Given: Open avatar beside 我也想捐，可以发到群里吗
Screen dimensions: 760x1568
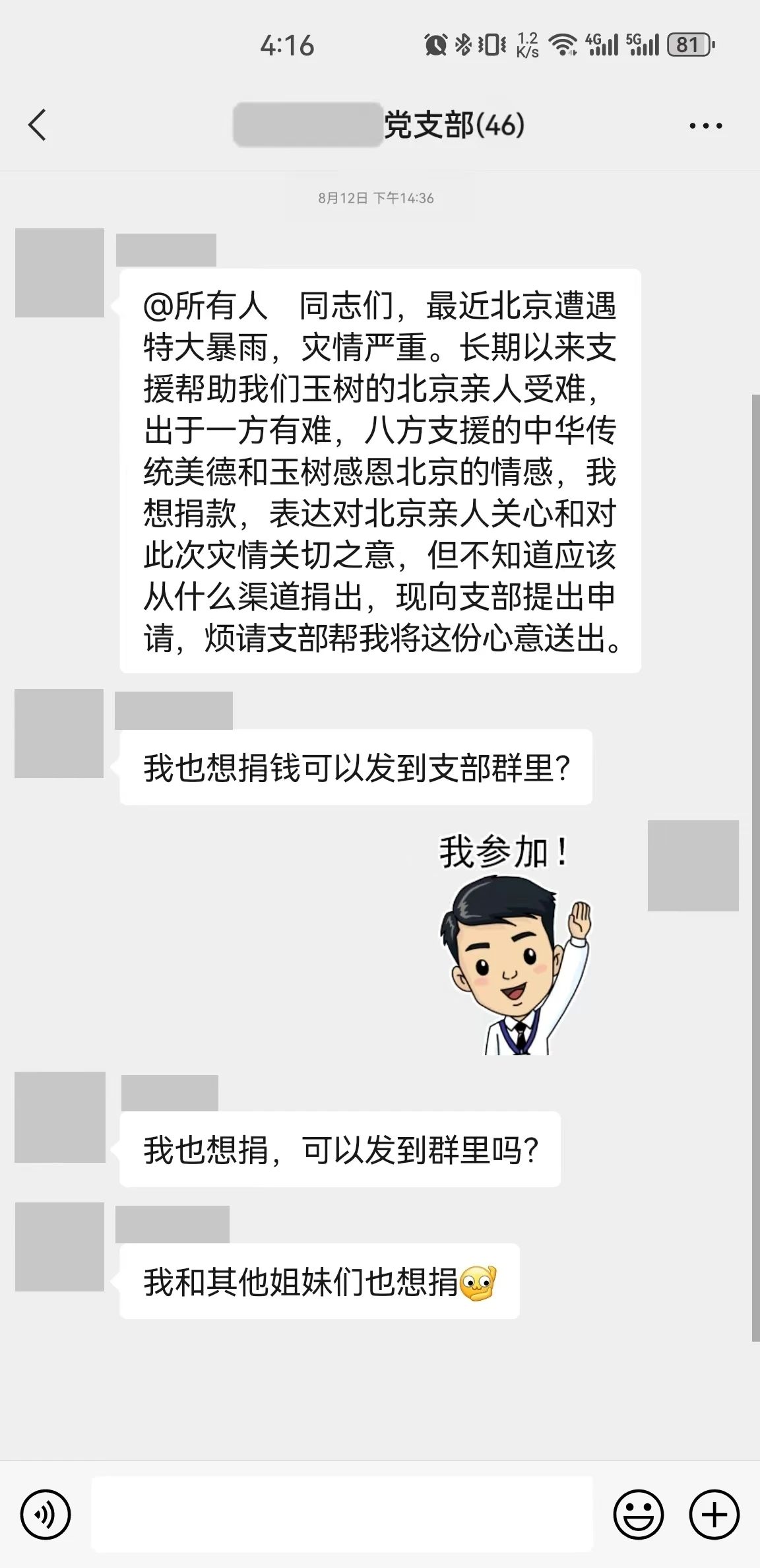Looking at the screenshot, I should click(59, 1117).
